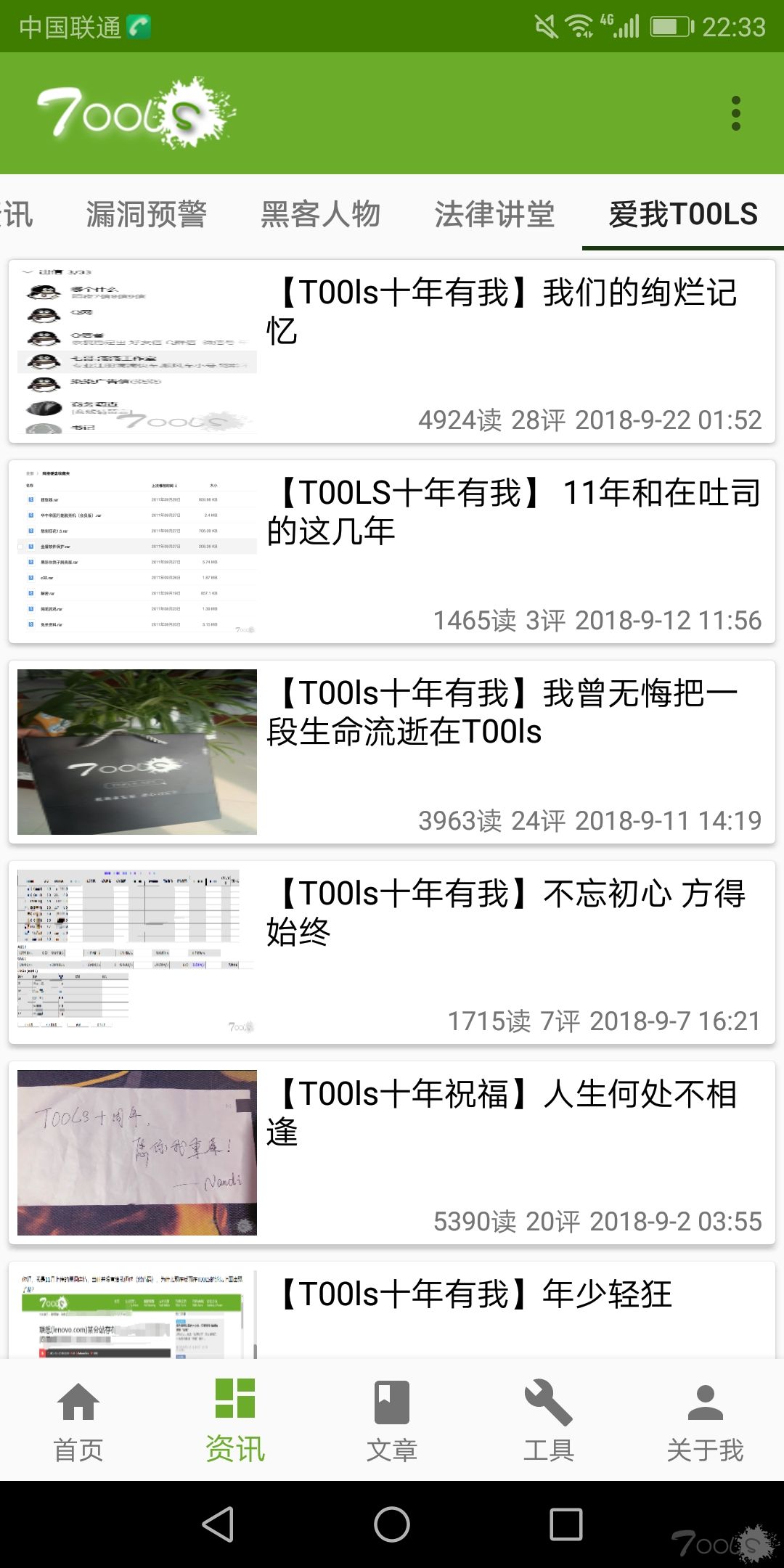Tap the system back button
This screenshot has height=1568, width=784.
point(218,1524)
